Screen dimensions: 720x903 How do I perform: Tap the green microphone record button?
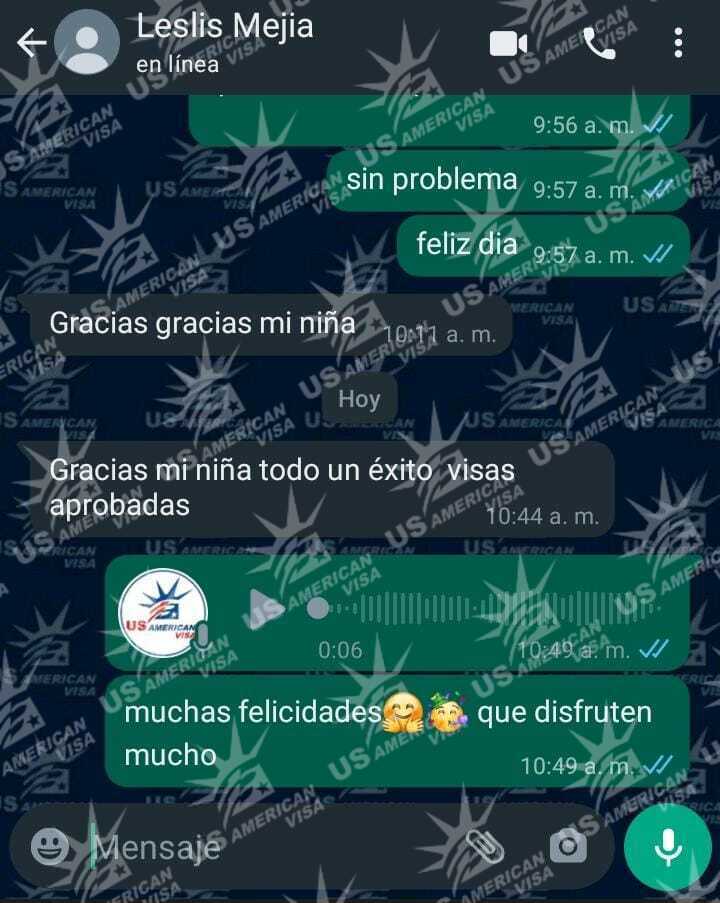click(x=667, y=848)
